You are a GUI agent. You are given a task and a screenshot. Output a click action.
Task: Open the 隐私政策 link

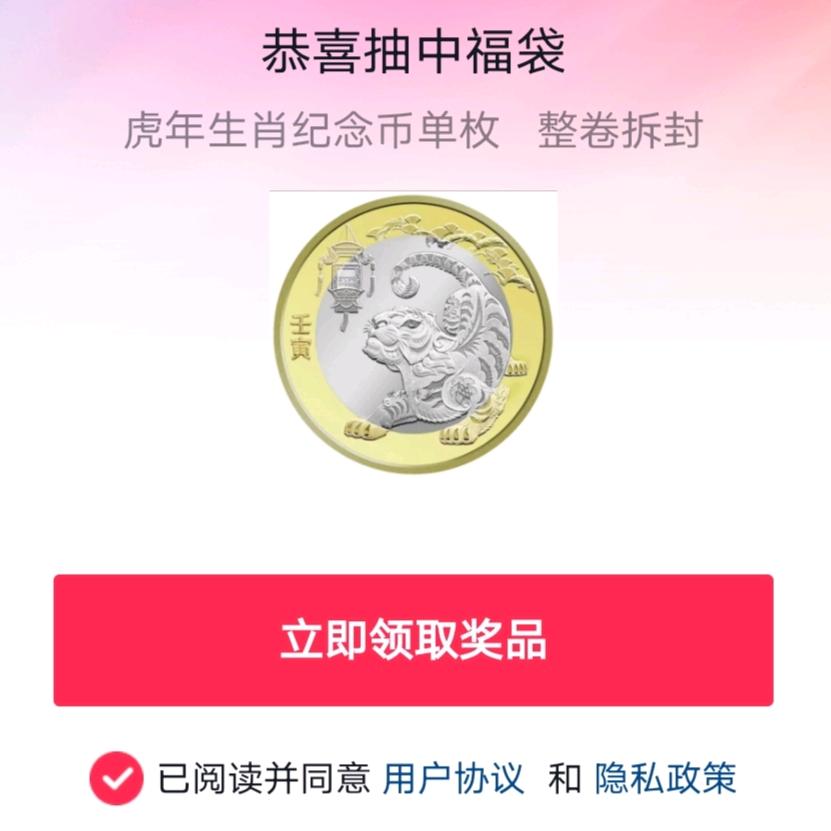[666, 778]
